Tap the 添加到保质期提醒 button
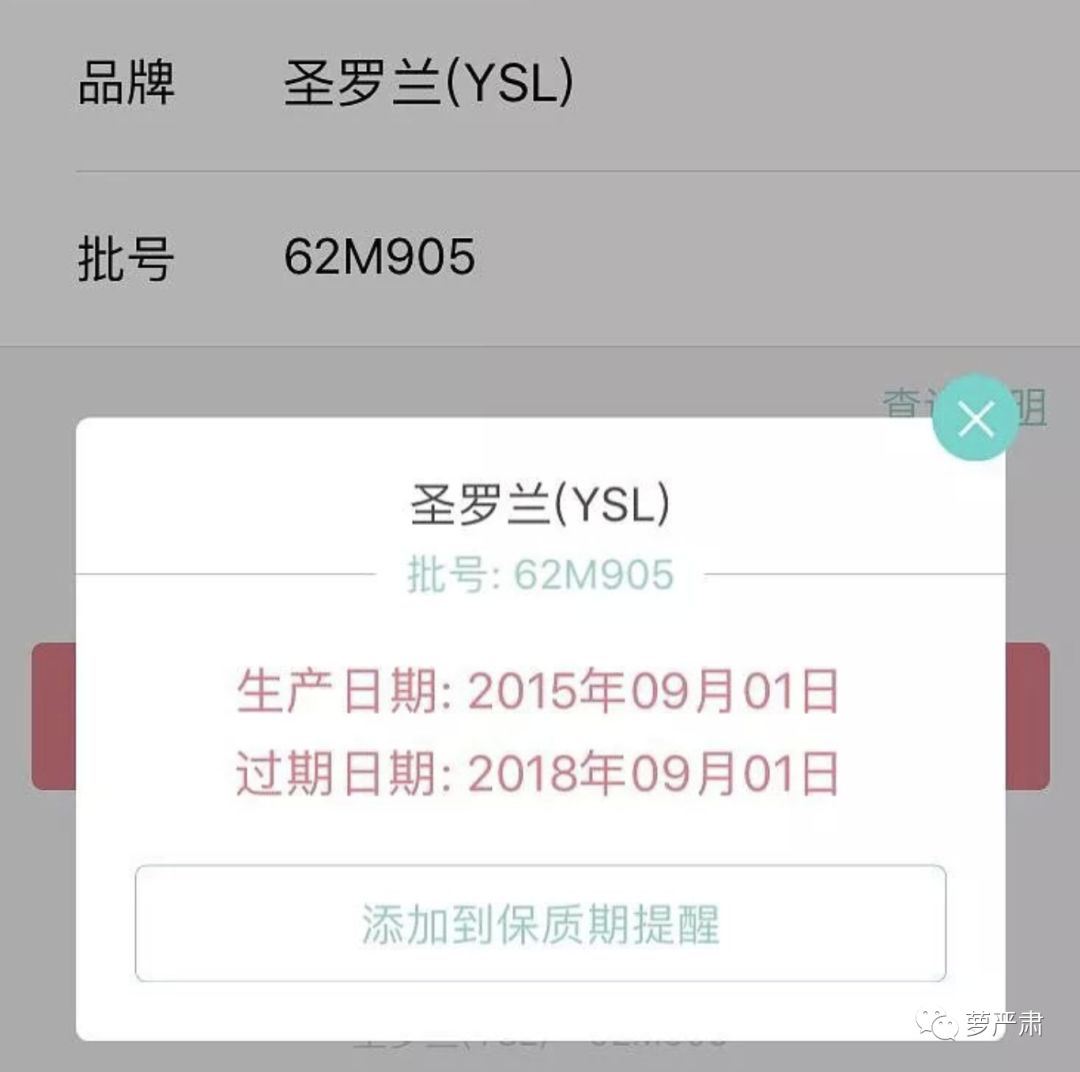Screen dimensions: 1080x1072 [x=540, y=924]
